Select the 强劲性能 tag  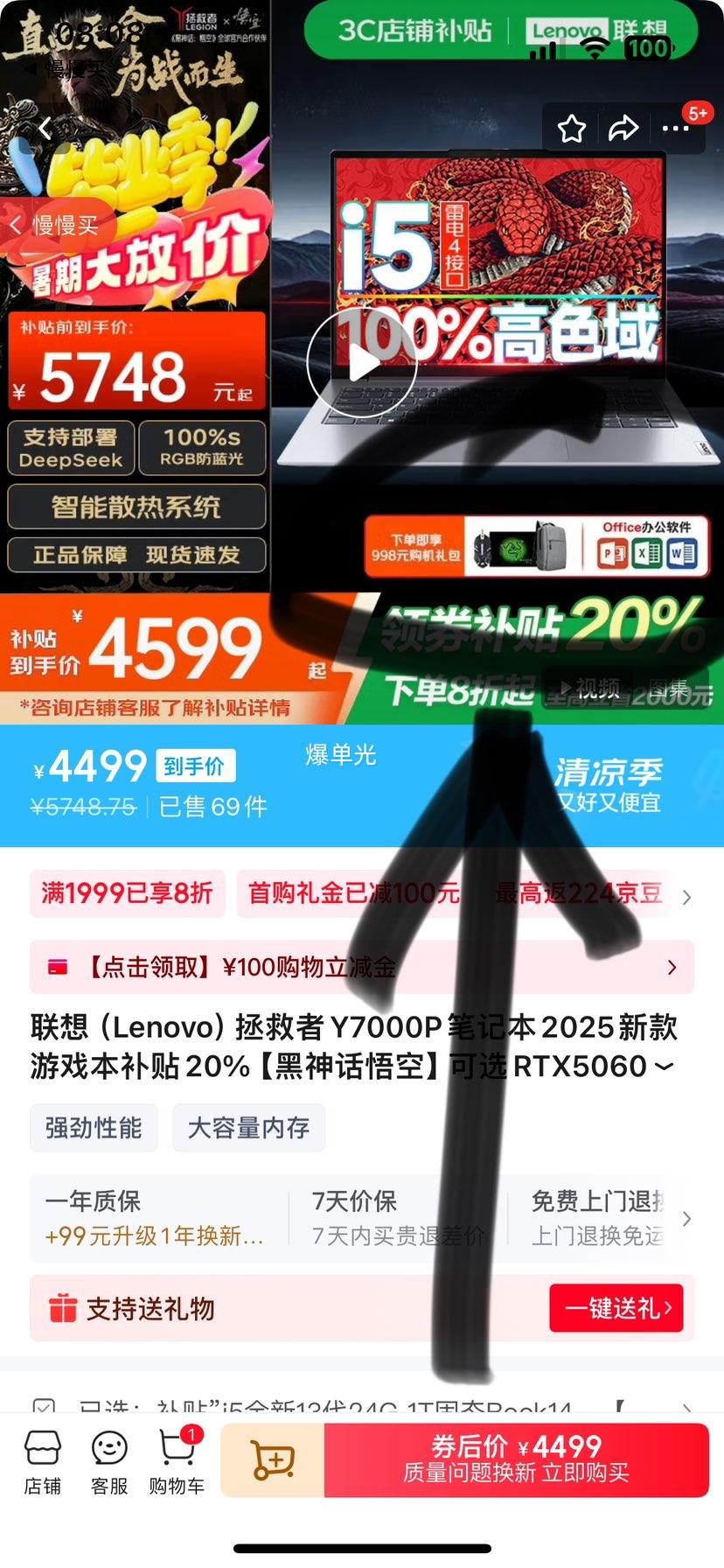click(x=94, y=1128)
